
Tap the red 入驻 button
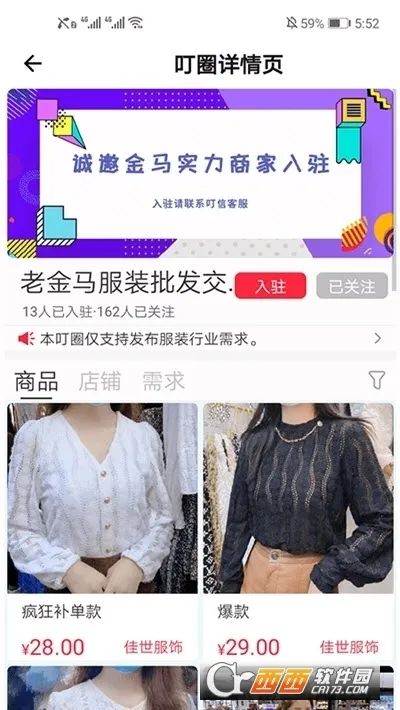click(270, 286)
